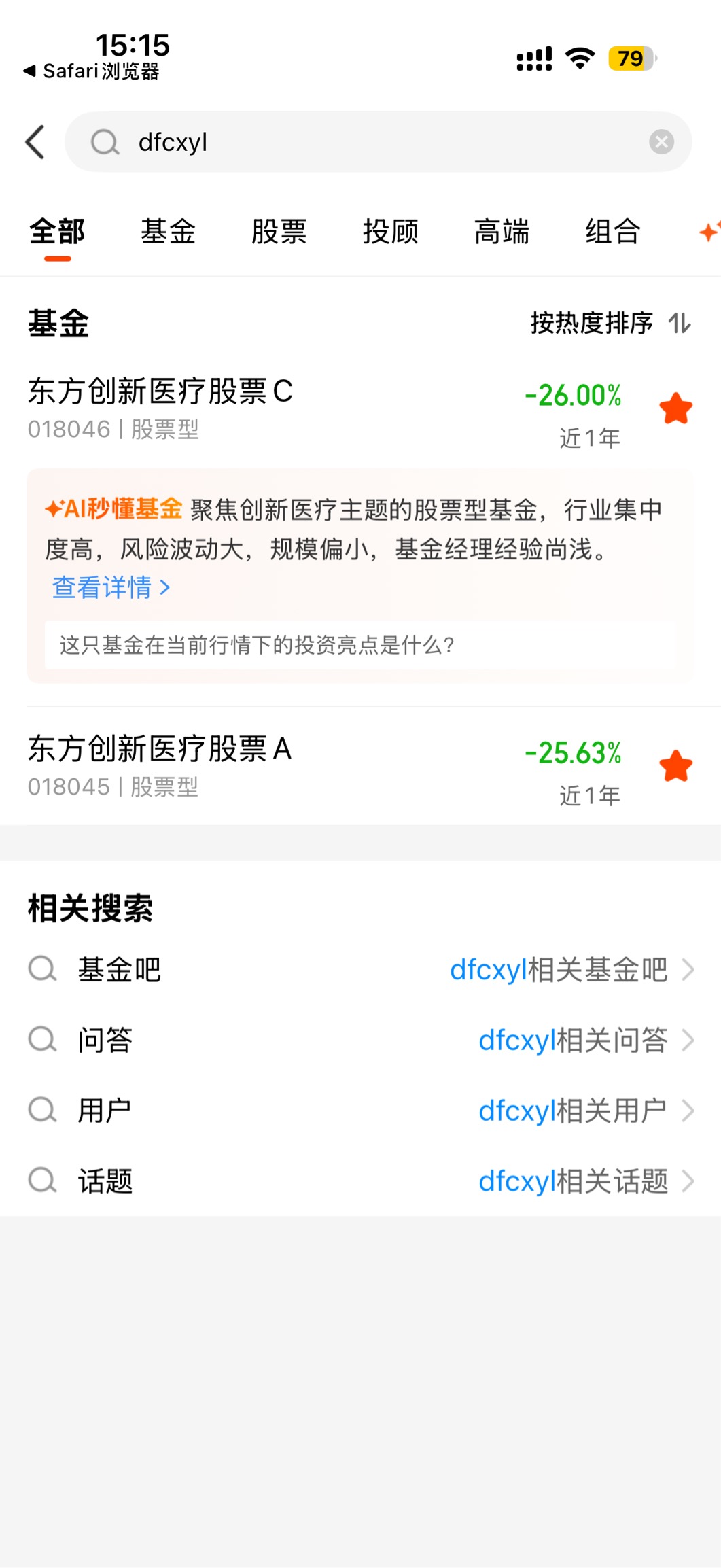View dfcxyl相关用户 results
The height and width of the screenshot is (1568, 721).
(360, 1111)
